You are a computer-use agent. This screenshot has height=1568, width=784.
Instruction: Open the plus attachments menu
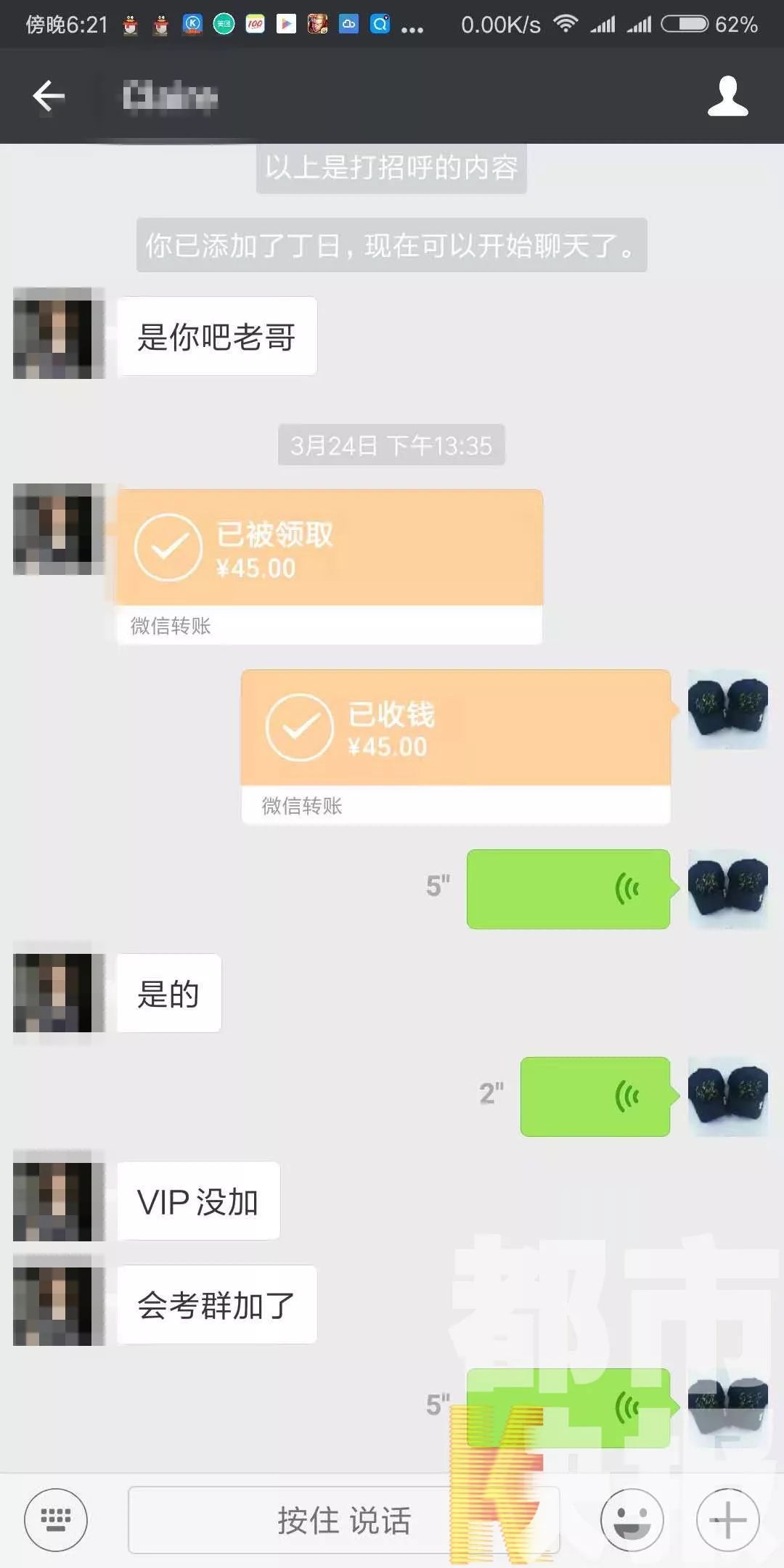pos(727,1519)
